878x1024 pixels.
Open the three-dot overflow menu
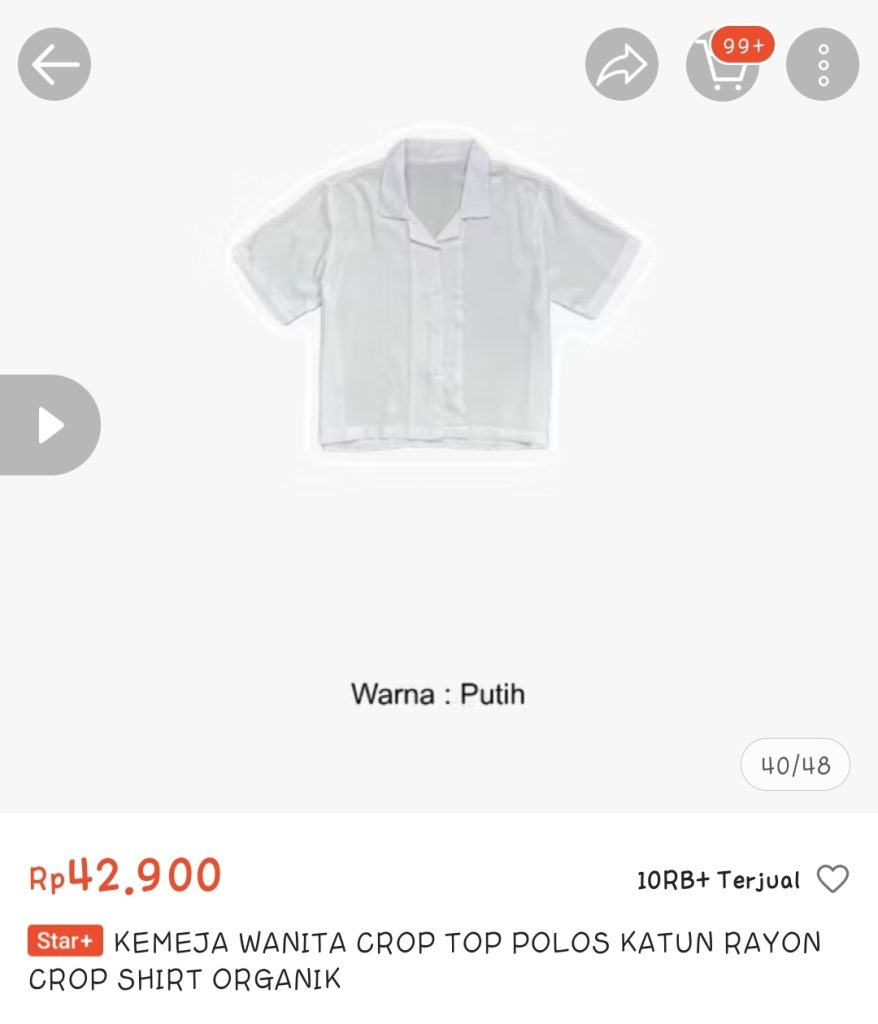pos(822,65)
